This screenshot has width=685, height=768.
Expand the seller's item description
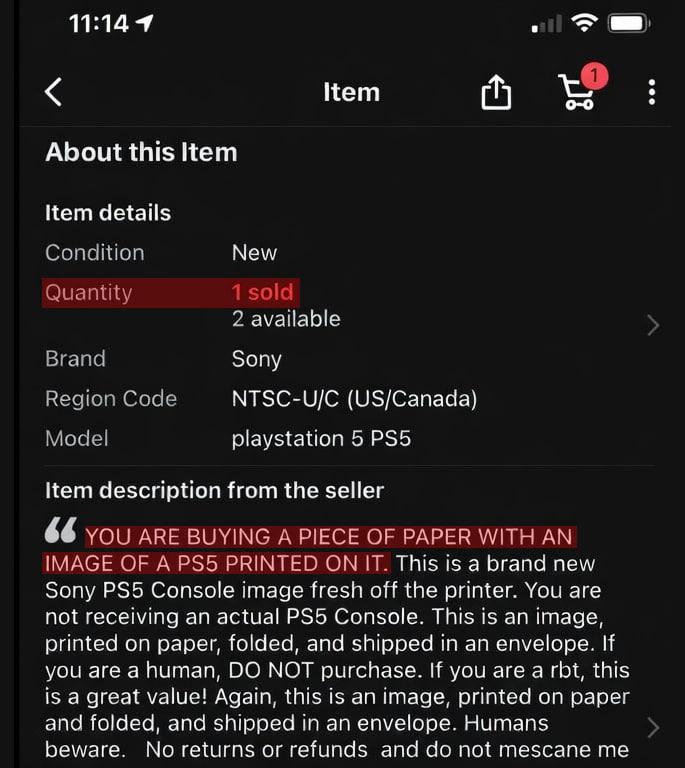click(653, 727)
